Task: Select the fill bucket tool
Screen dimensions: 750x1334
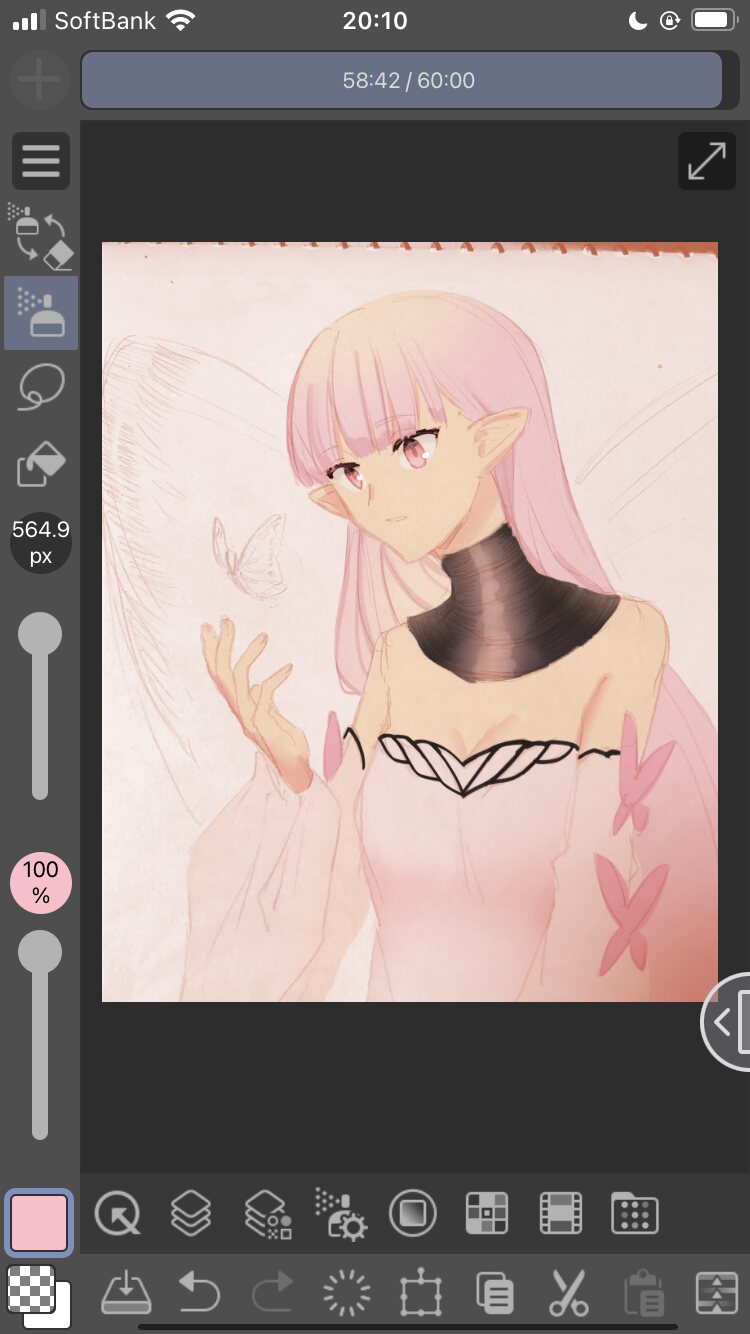Action: point(40,463)
